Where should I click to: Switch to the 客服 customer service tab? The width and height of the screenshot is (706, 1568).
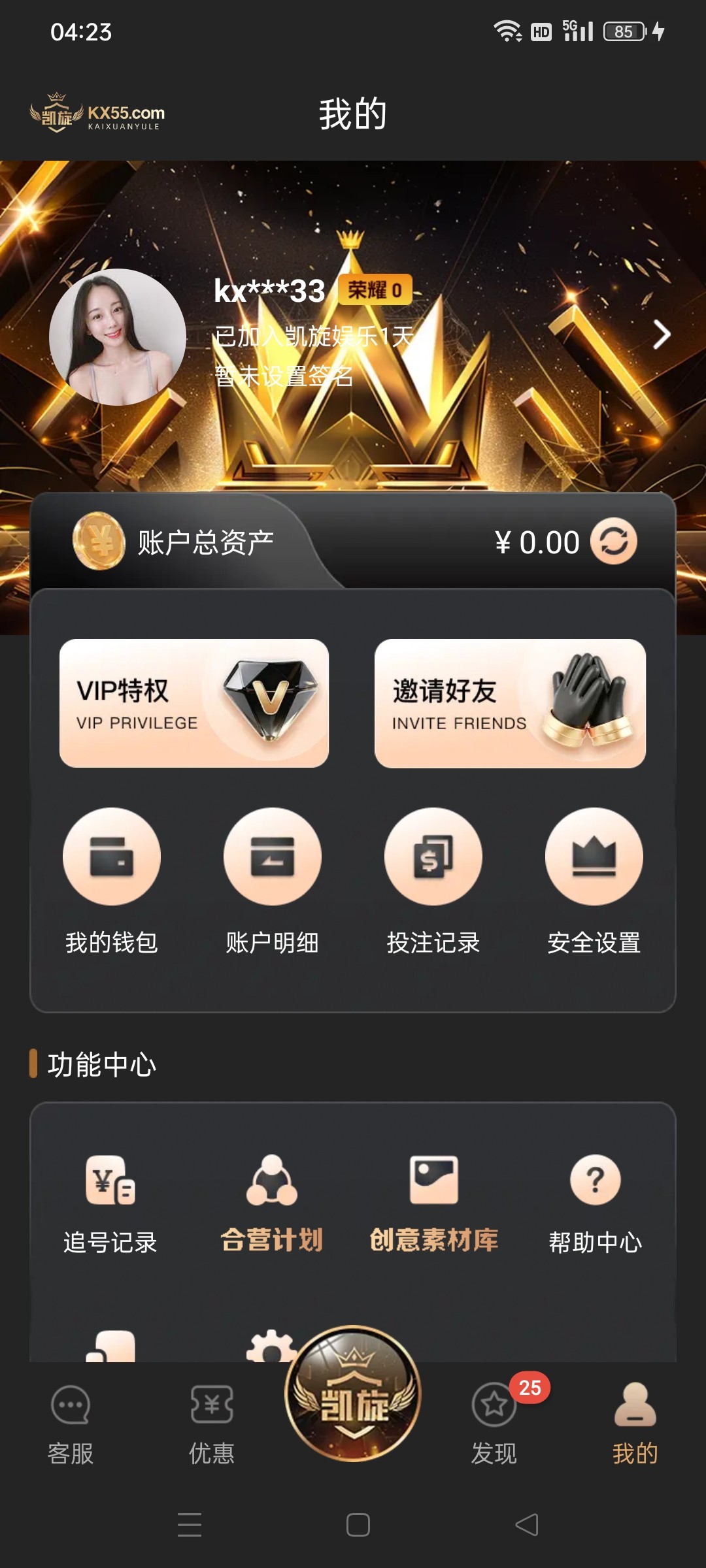[71, 1424]
